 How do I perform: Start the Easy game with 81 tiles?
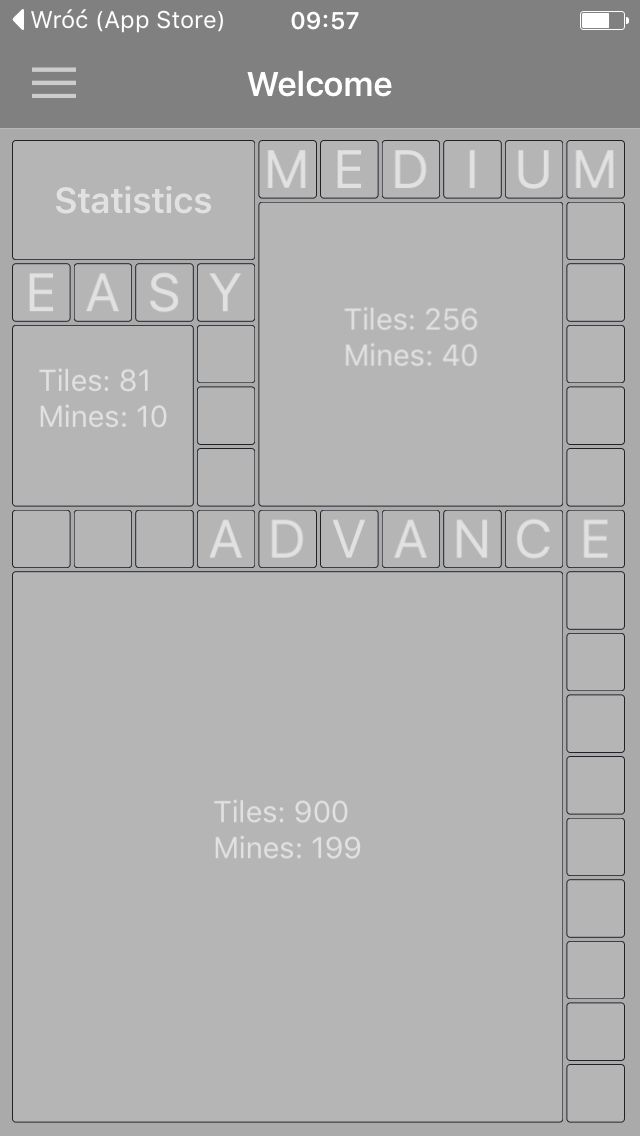103,416
